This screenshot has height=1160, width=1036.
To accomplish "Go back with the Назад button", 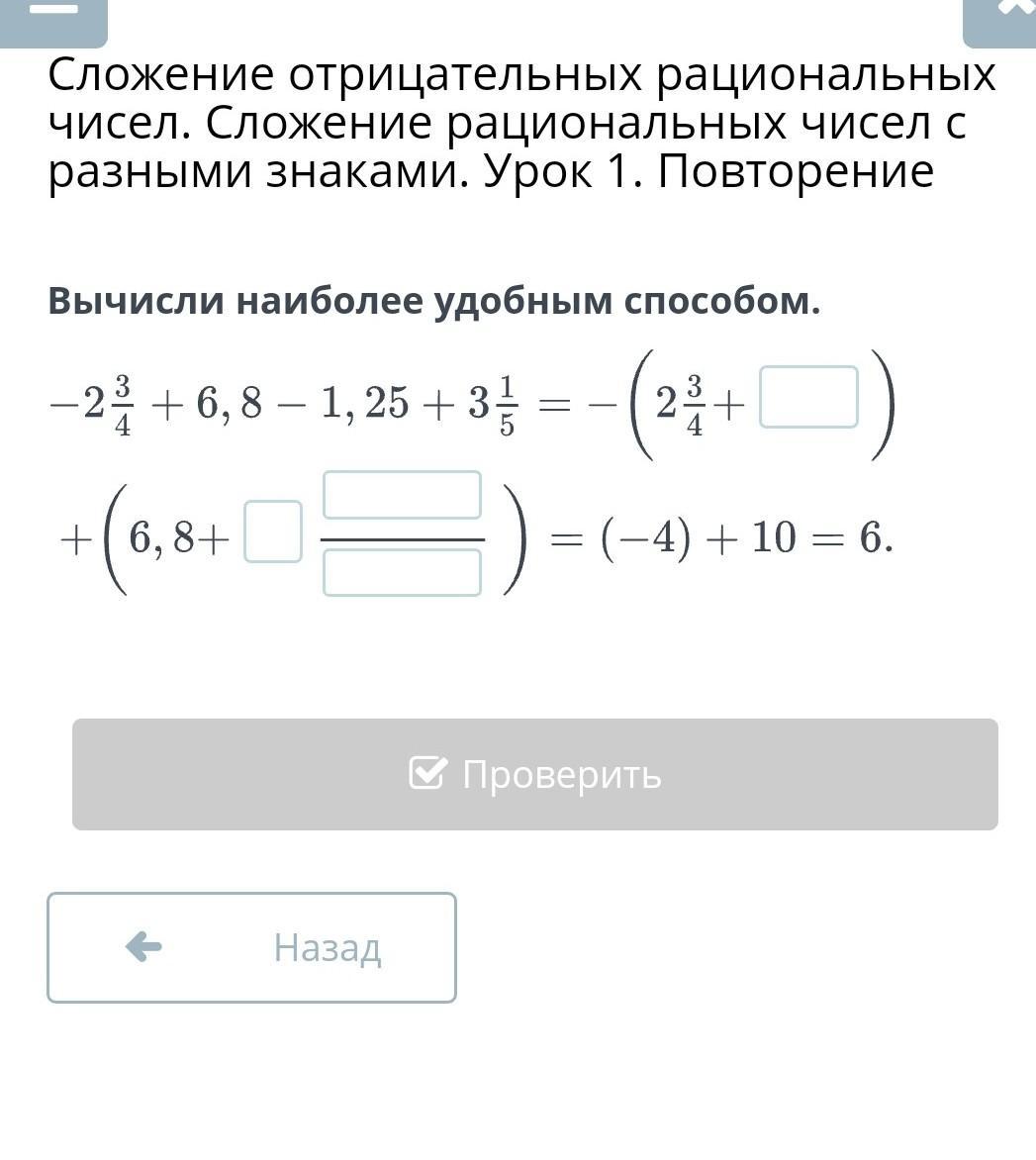I will coord(251,947).
